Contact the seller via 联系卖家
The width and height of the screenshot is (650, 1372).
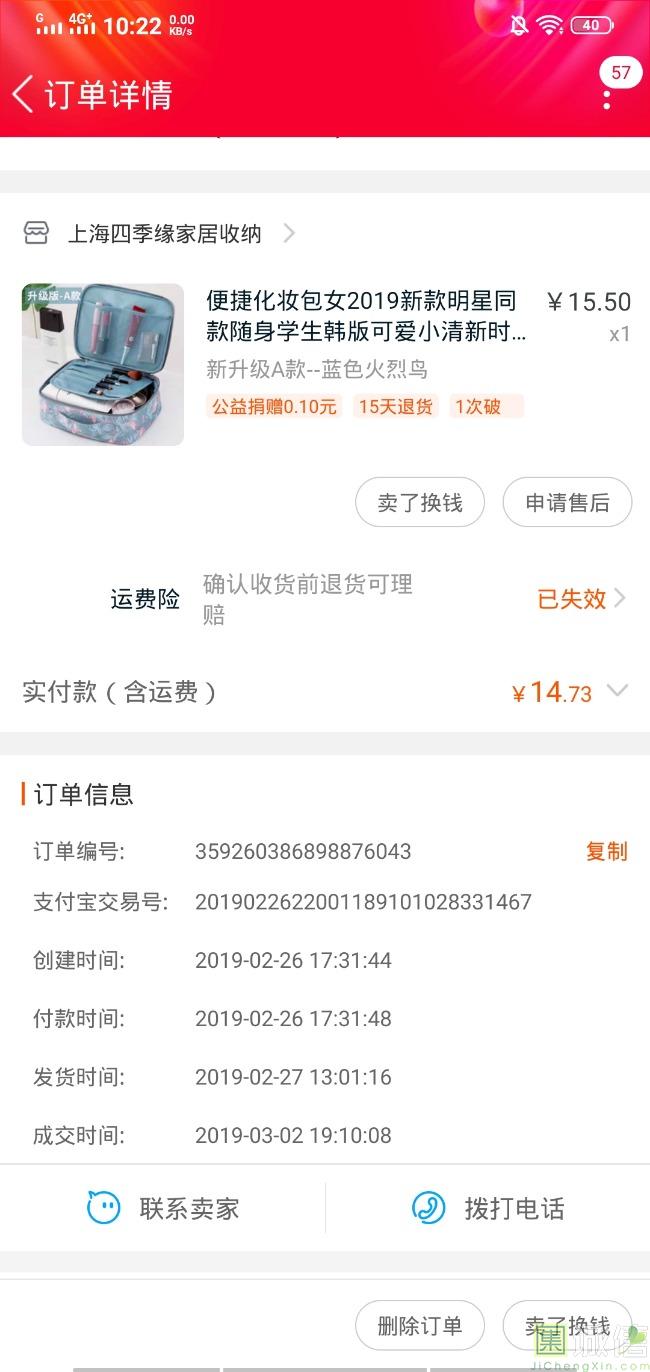pos(163,1208)
